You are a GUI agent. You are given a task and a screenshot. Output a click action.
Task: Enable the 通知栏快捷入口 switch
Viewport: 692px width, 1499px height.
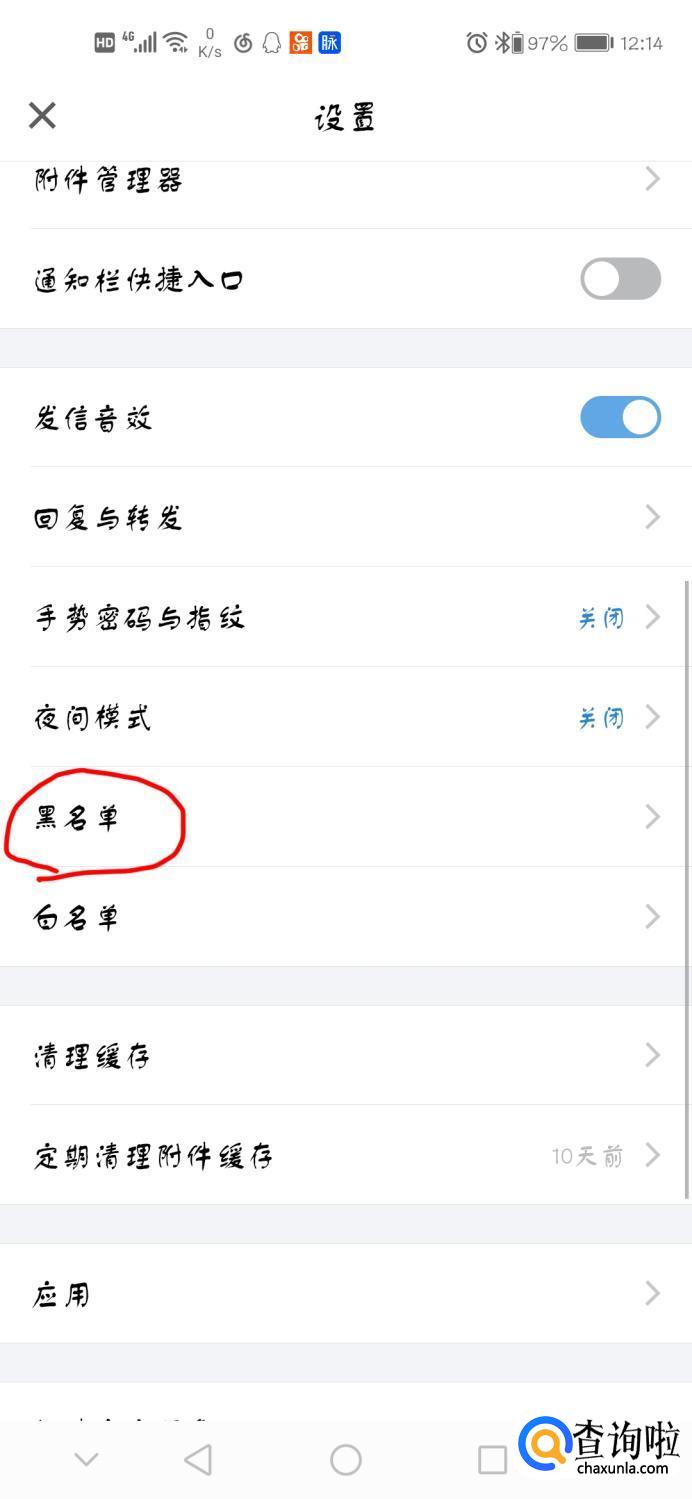[620, 279]
